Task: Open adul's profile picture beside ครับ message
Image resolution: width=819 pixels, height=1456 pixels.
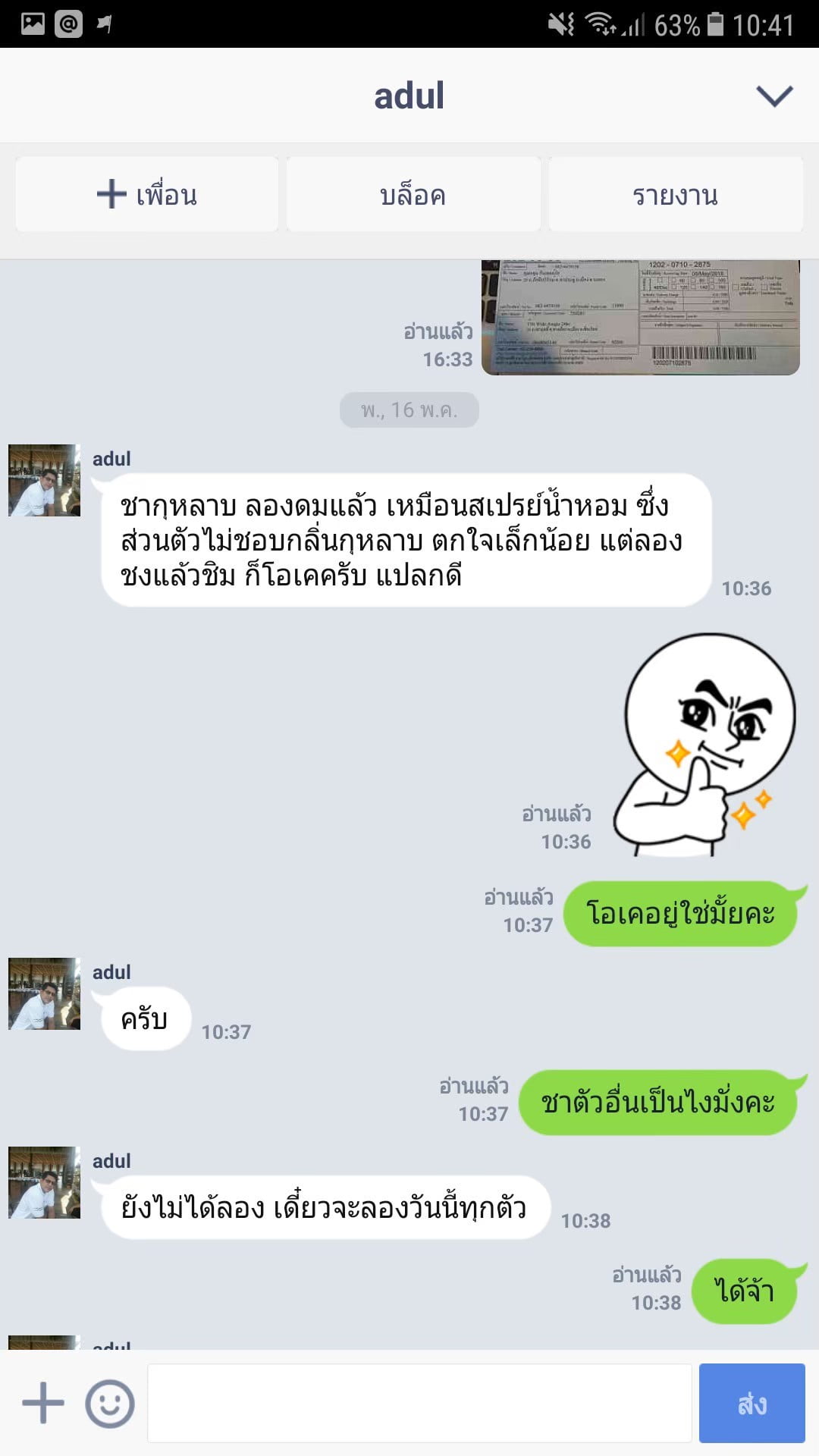Action: 44,993
